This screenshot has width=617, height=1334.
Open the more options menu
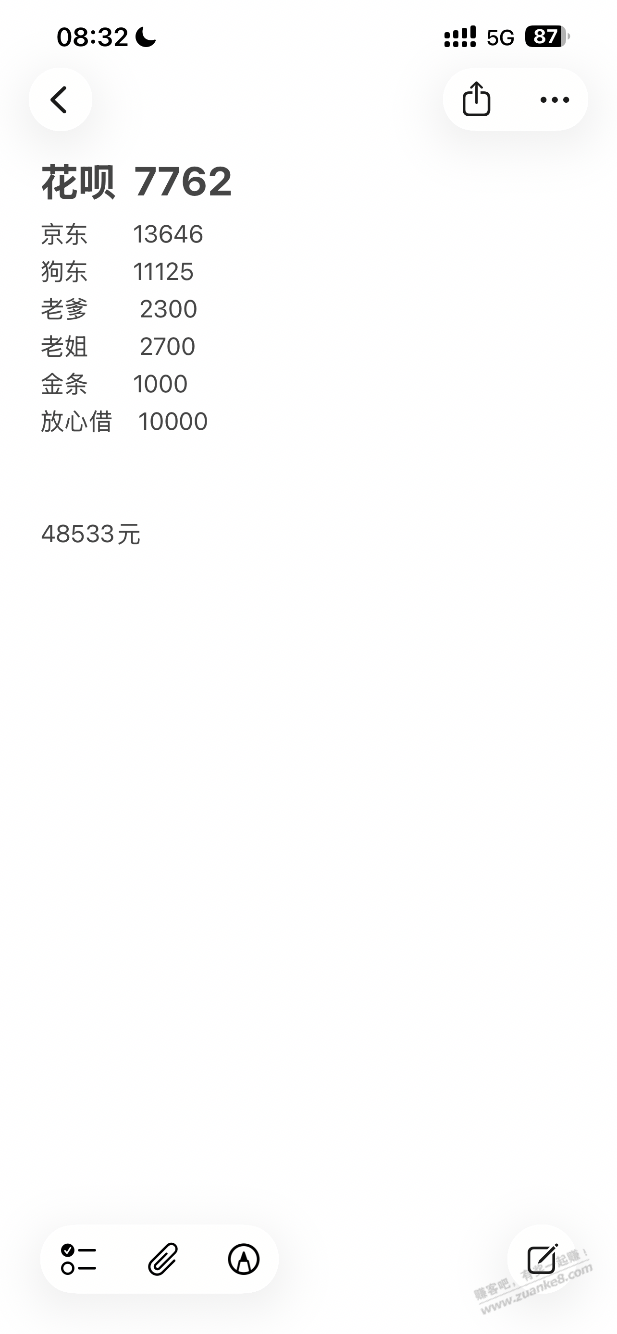(x=554, y=100)
